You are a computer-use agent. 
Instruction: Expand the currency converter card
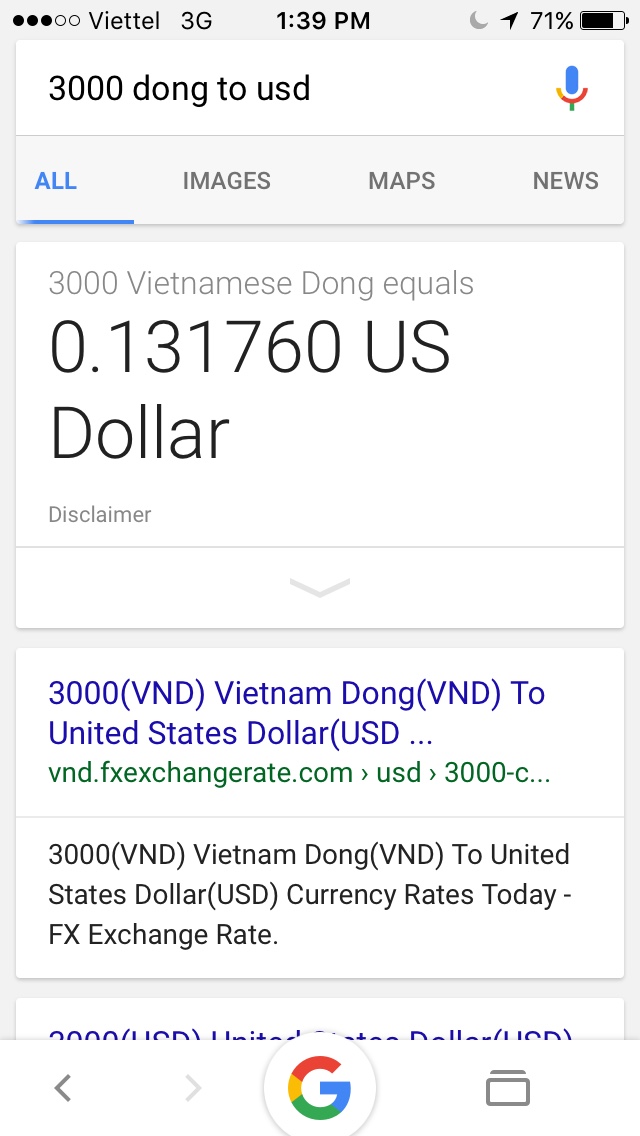[x=320, y=587]
